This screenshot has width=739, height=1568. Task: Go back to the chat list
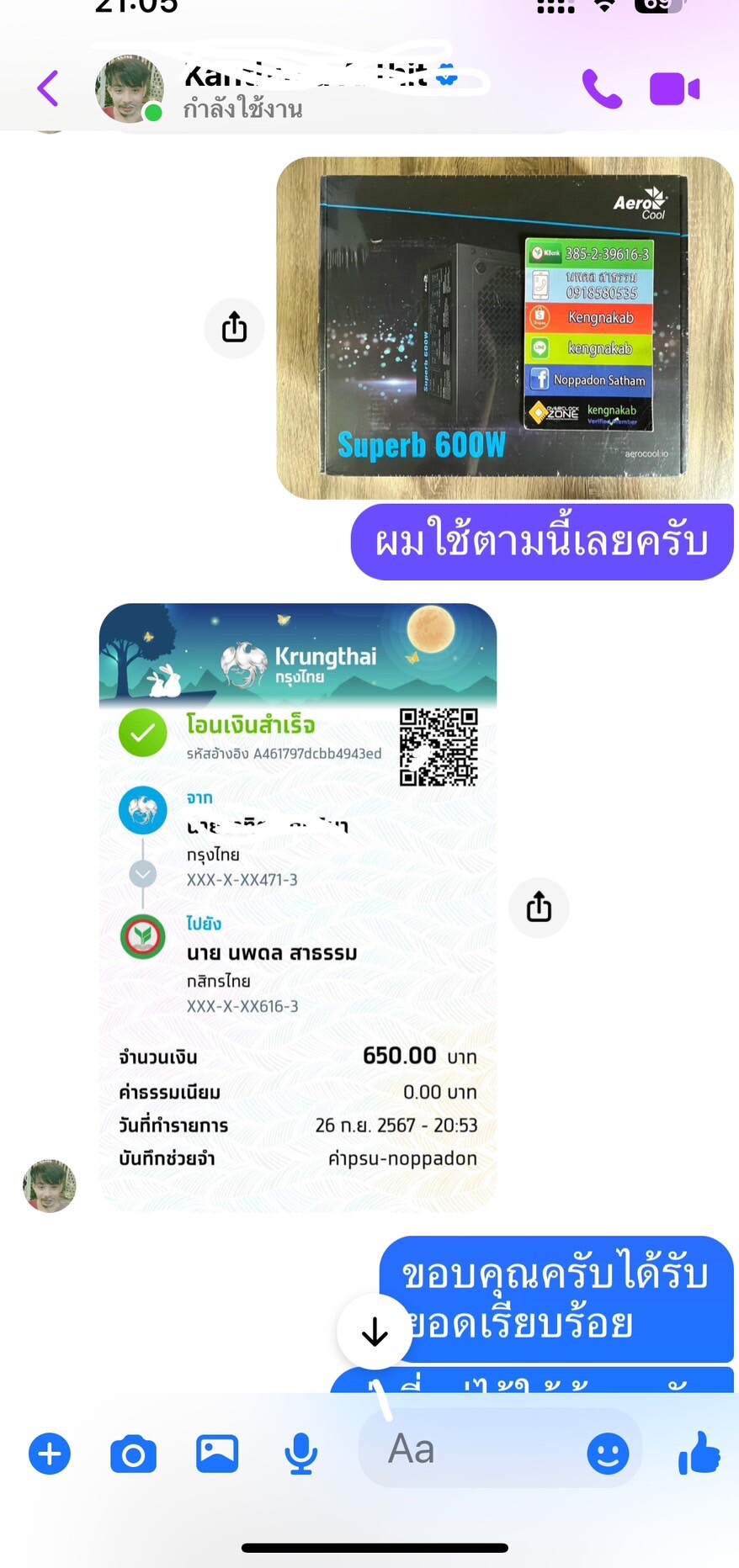(48, 88)
